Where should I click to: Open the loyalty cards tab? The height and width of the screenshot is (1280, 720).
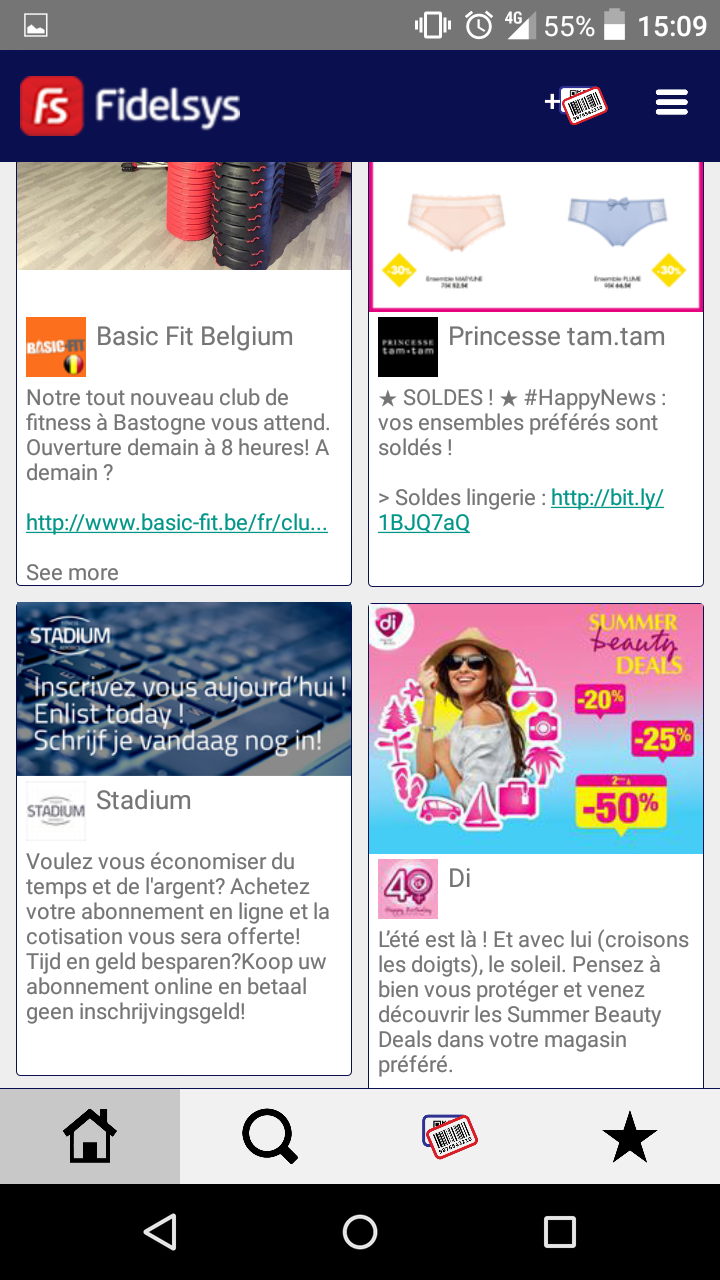click(x=450, y=1136)
